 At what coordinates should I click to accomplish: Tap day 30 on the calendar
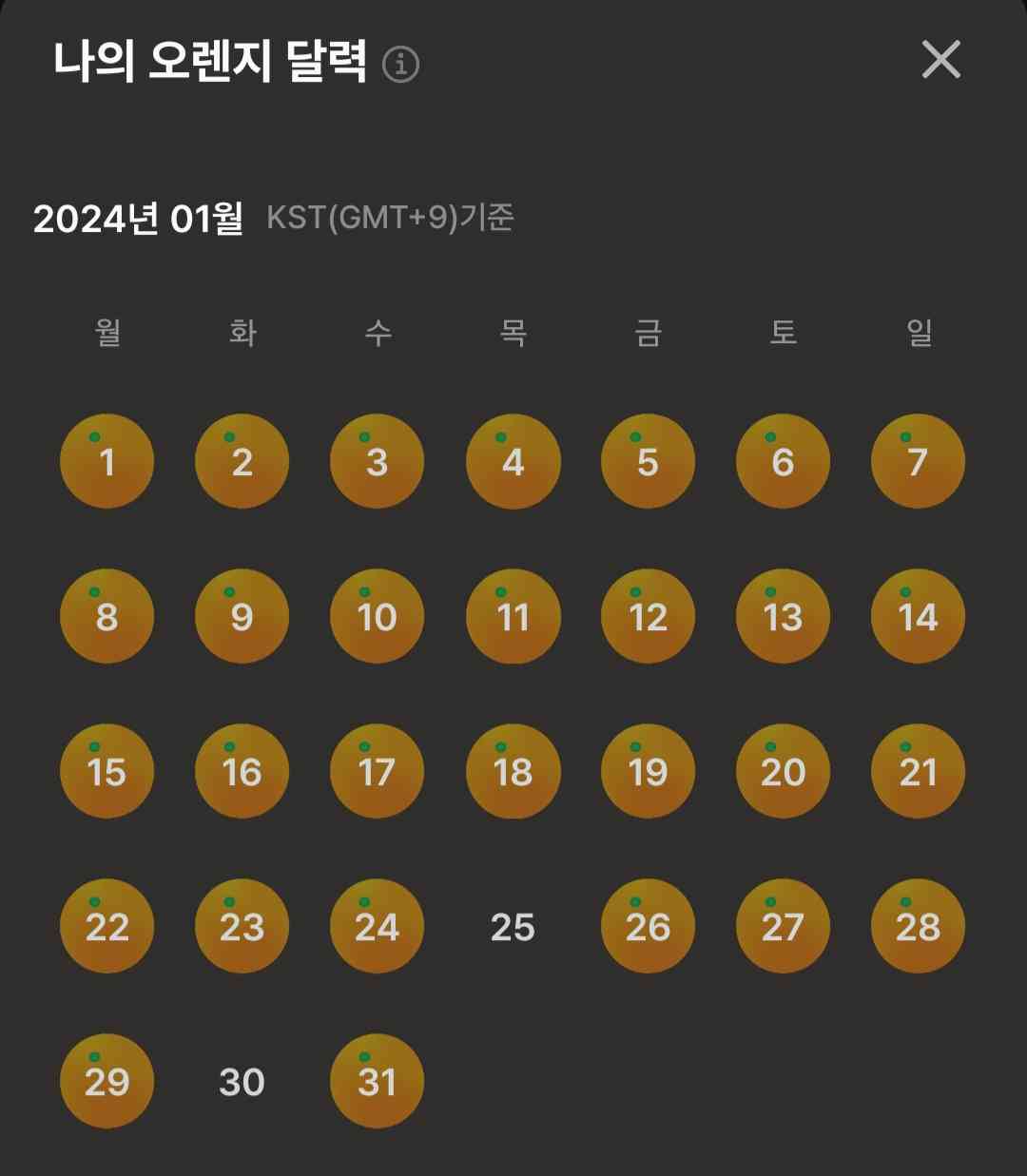point(242,1082)
